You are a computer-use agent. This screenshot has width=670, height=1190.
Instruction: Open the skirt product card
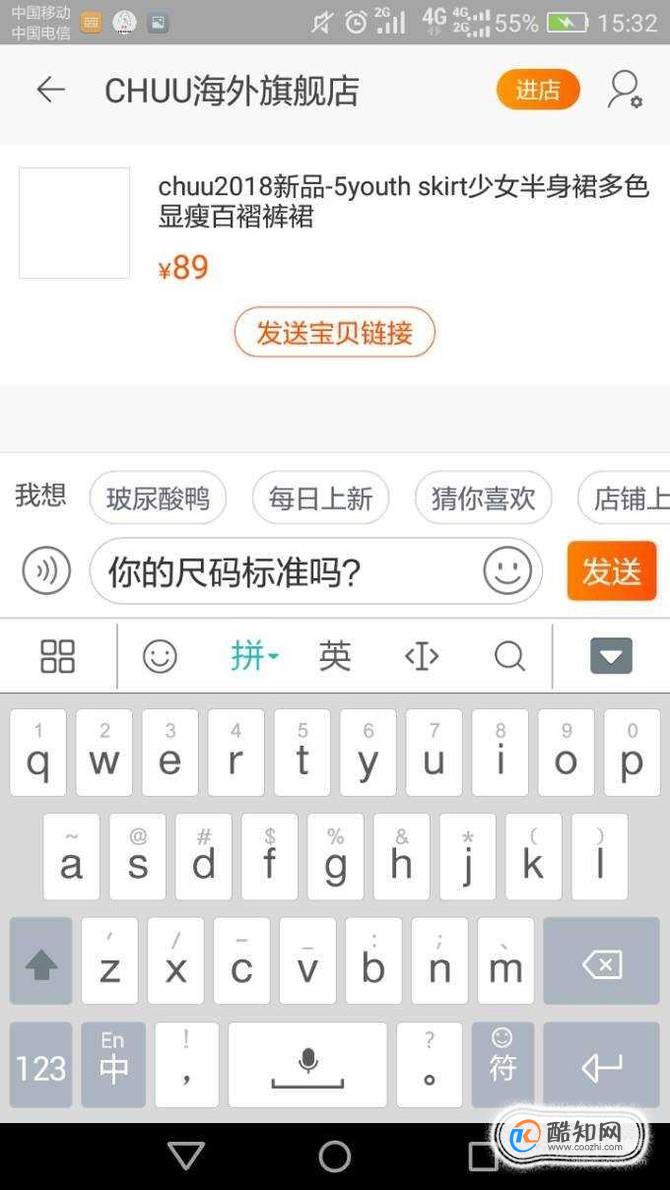(335, 224)
